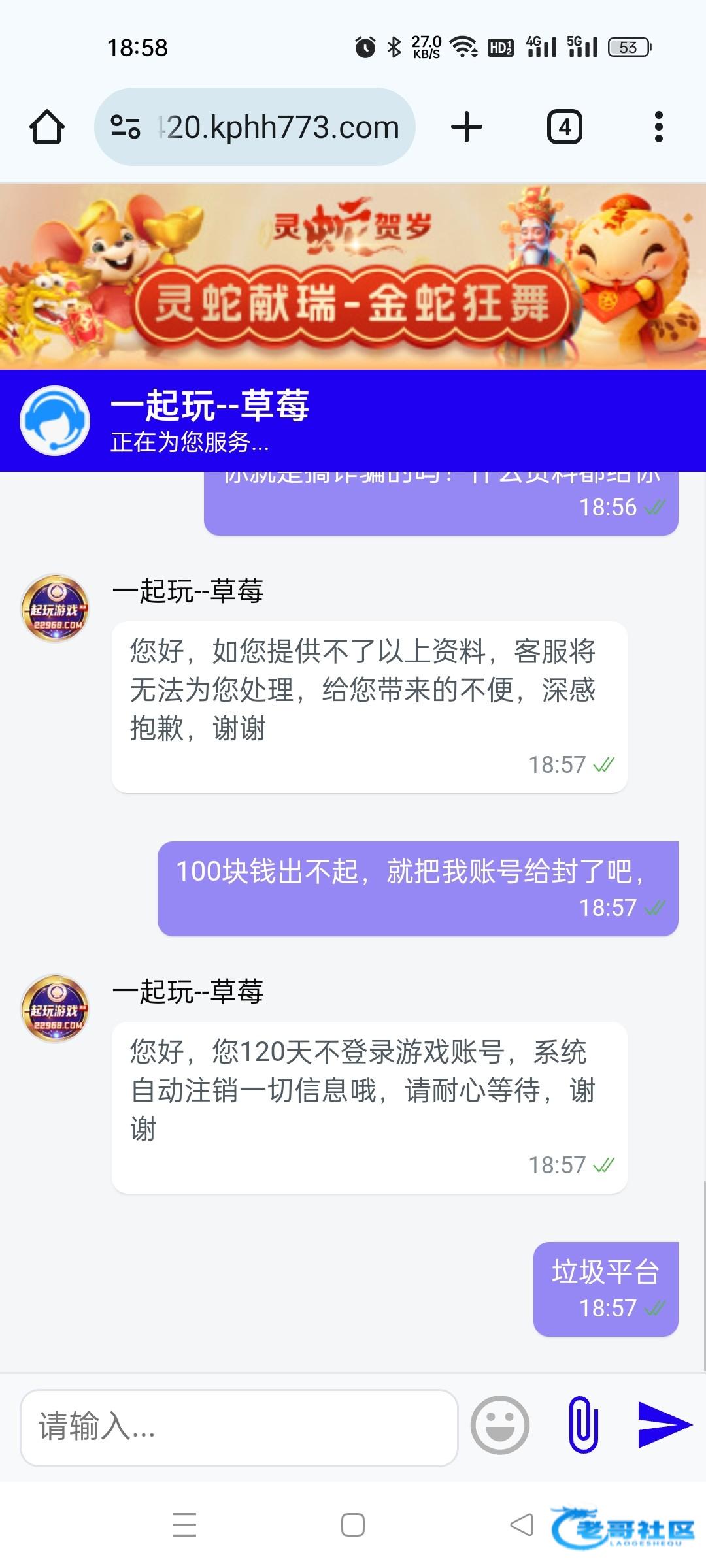
Task: Focus the chat message input field
Action: tap(239, 1428)
